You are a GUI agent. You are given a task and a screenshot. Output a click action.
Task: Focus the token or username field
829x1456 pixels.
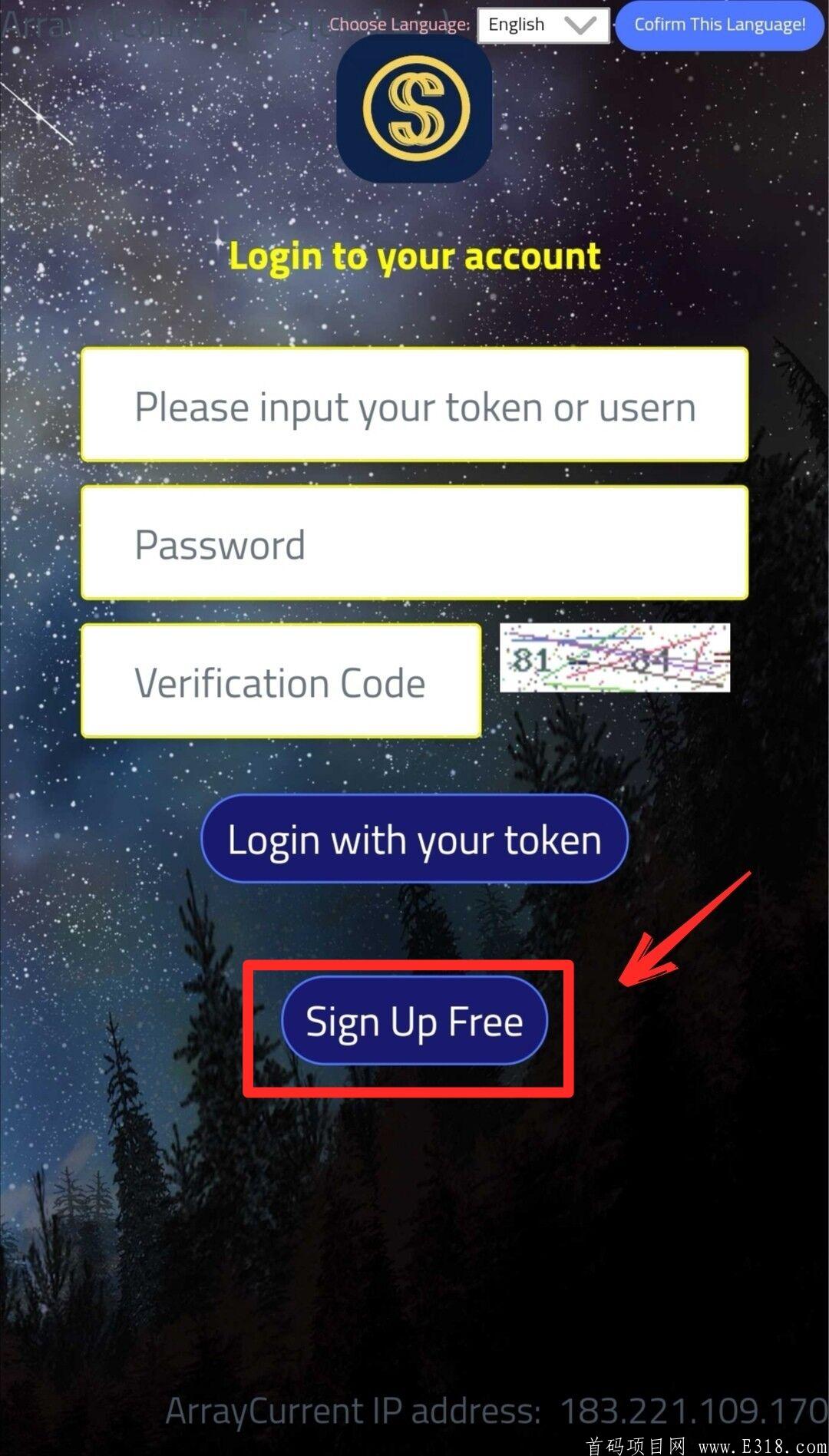(x=414, y=404)
